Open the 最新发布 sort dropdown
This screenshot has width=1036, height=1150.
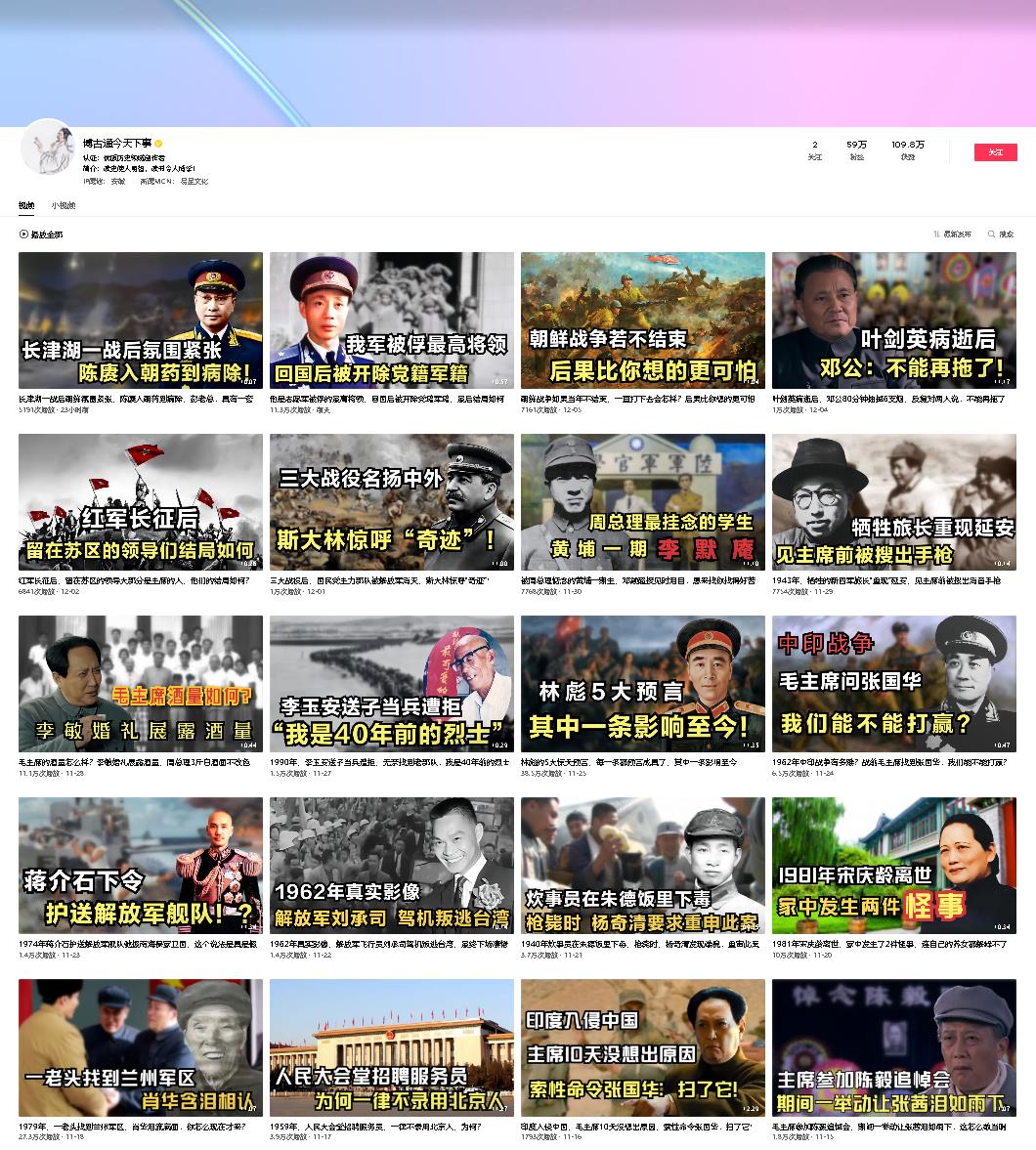(952, 234)
